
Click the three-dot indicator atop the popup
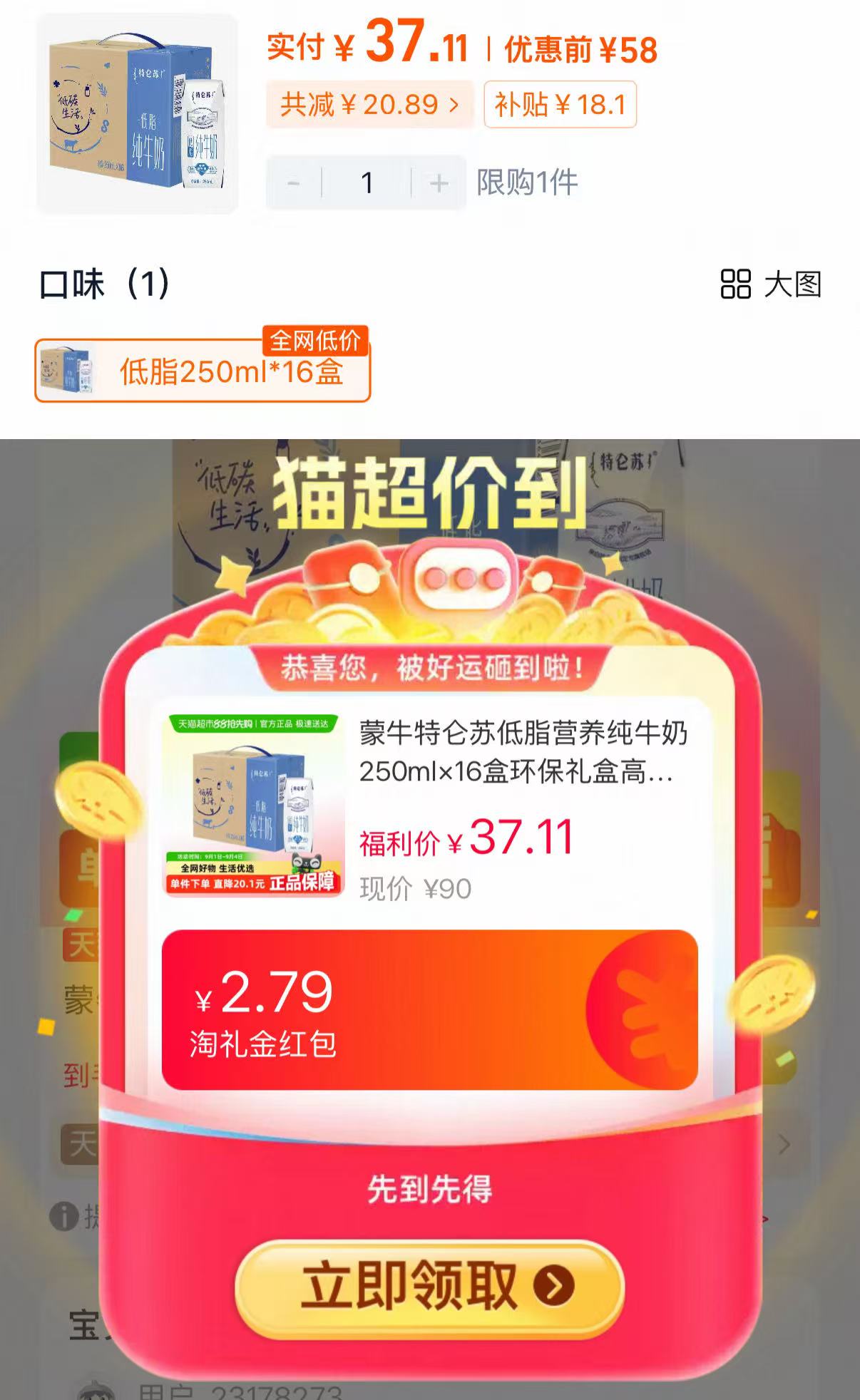pyautogui.click(x=462, y=579)
